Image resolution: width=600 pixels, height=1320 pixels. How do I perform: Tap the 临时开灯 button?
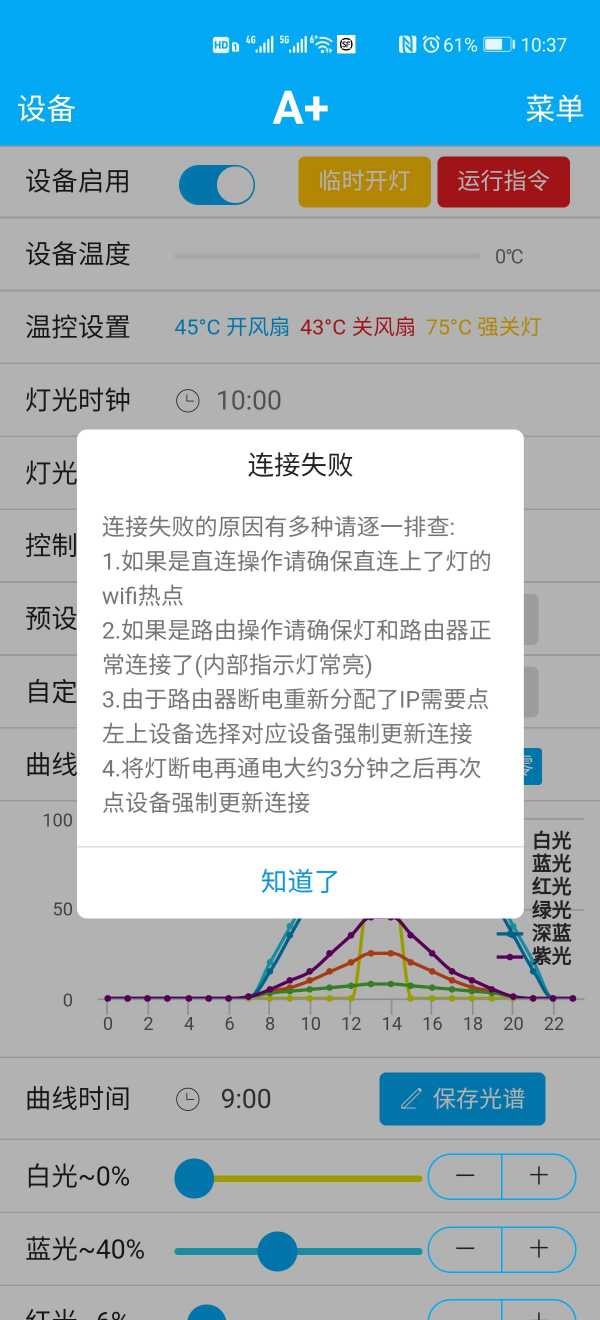tap(364, 182)
